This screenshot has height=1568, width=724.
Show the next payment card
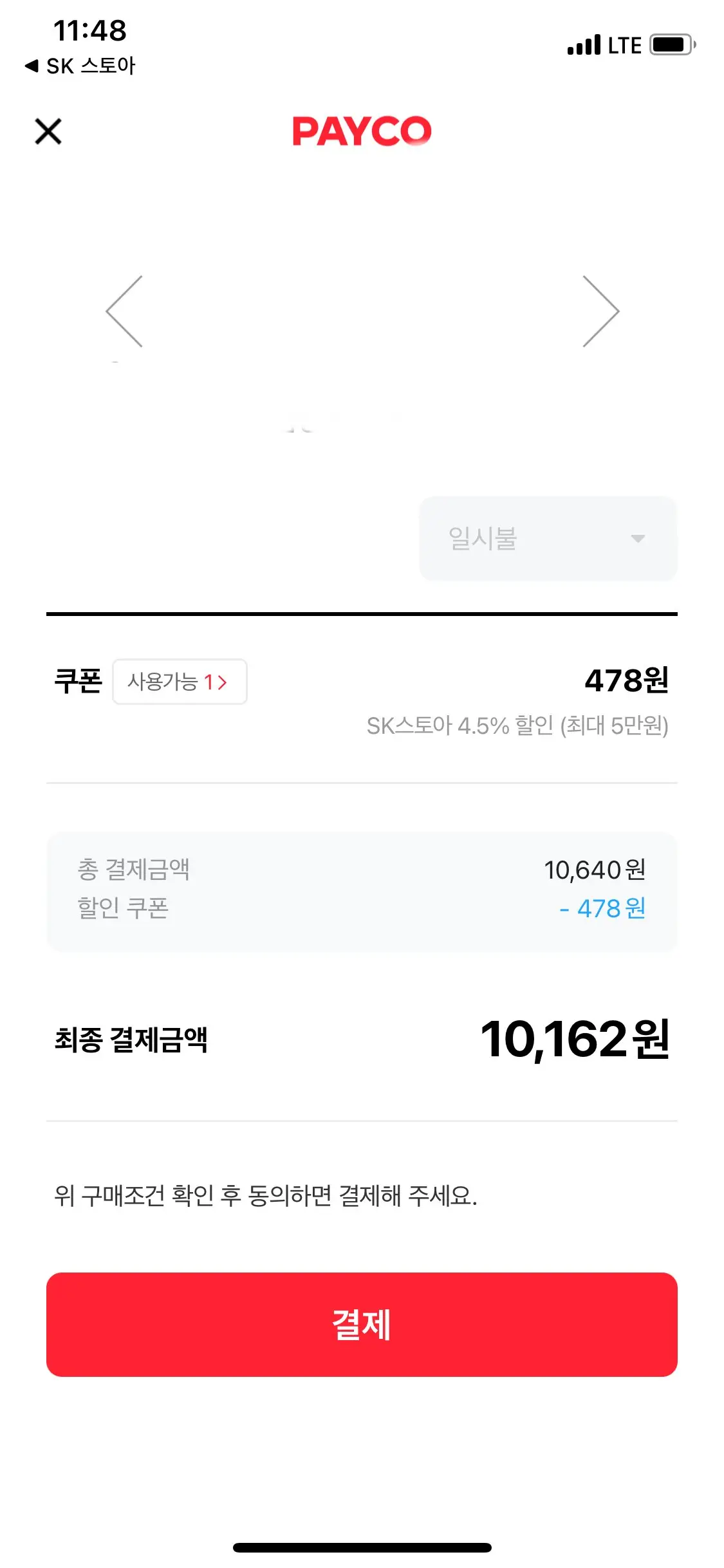tap(600, 312)
